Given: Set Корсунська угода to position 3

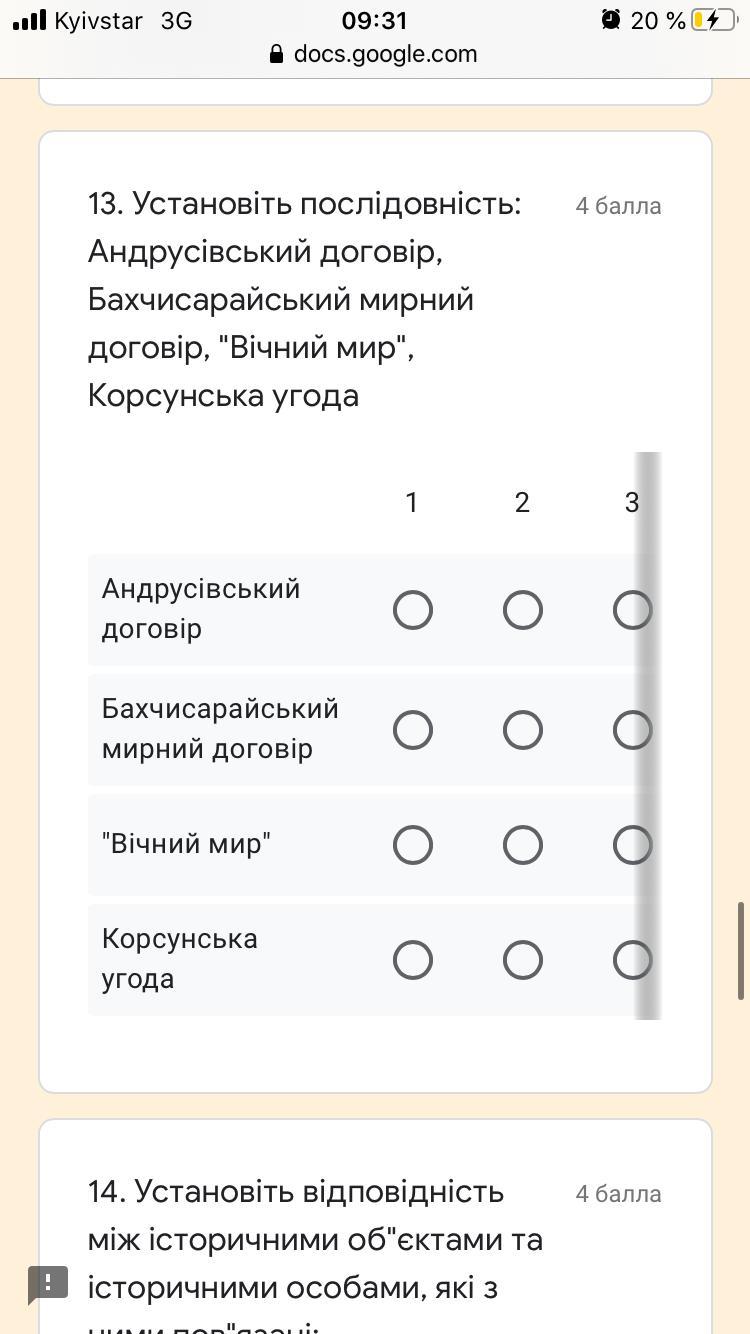Looking at the screenshot, I should (632, 960).
